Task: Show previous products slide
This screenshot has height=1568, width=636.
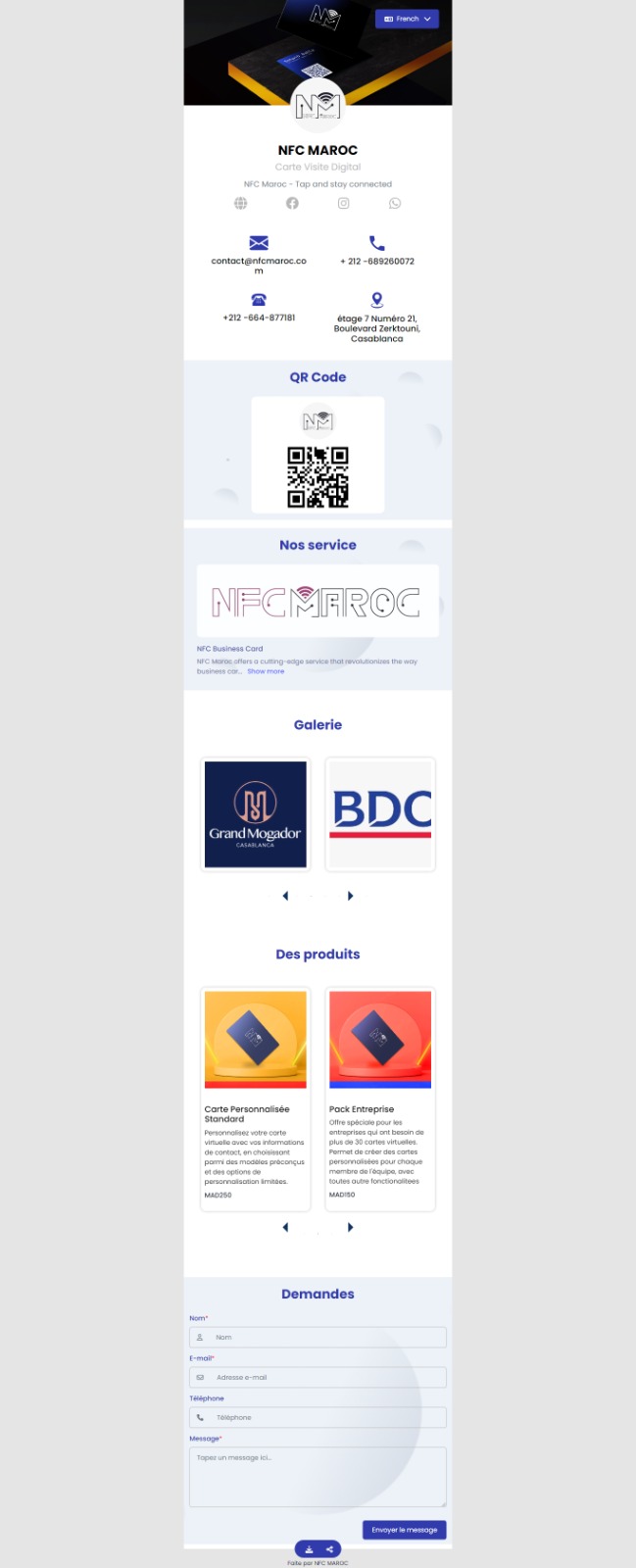Action: click(285, 1227)
